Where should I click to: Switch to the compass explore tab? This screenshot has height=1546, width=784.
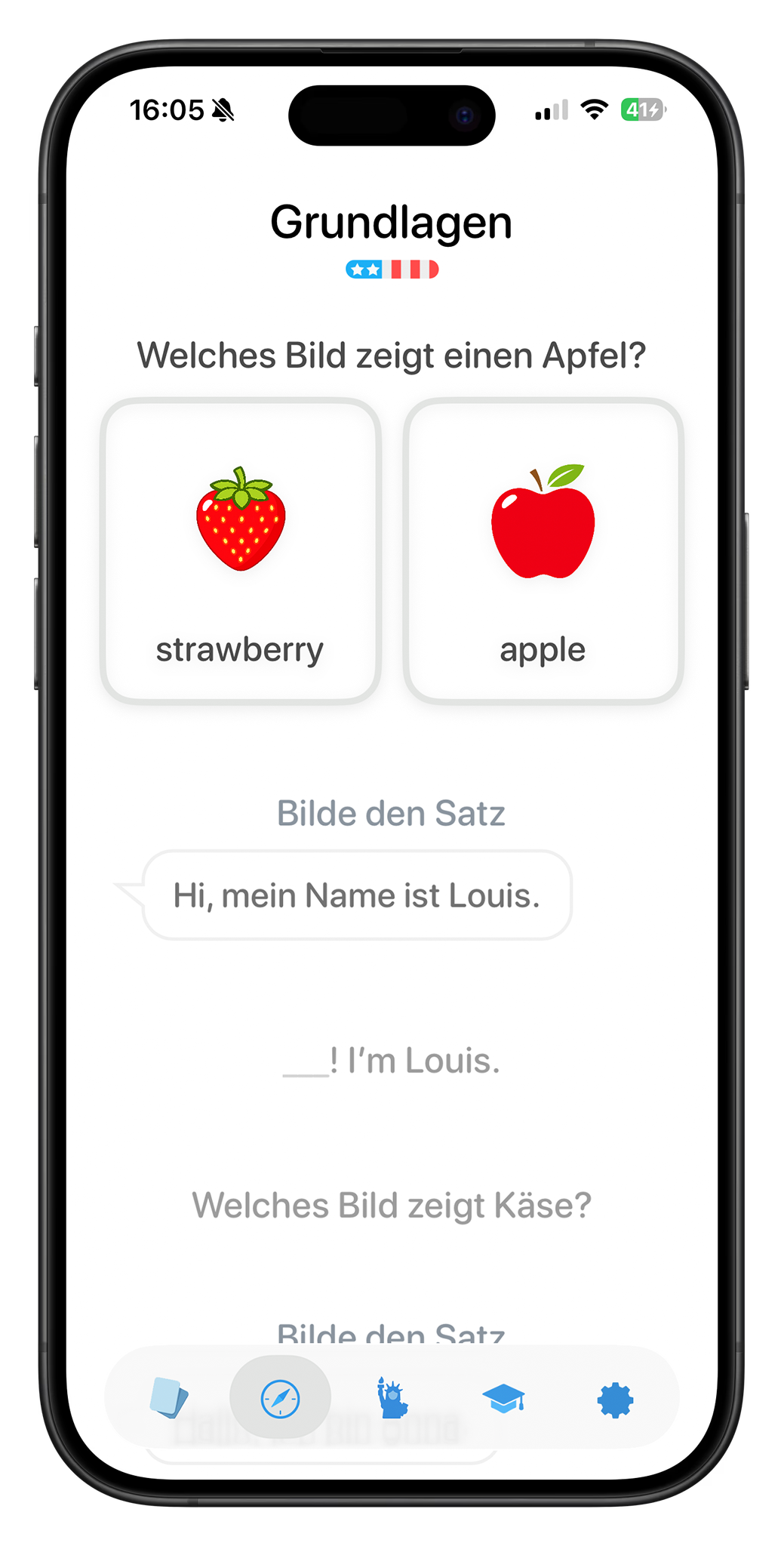point(280,1397)
